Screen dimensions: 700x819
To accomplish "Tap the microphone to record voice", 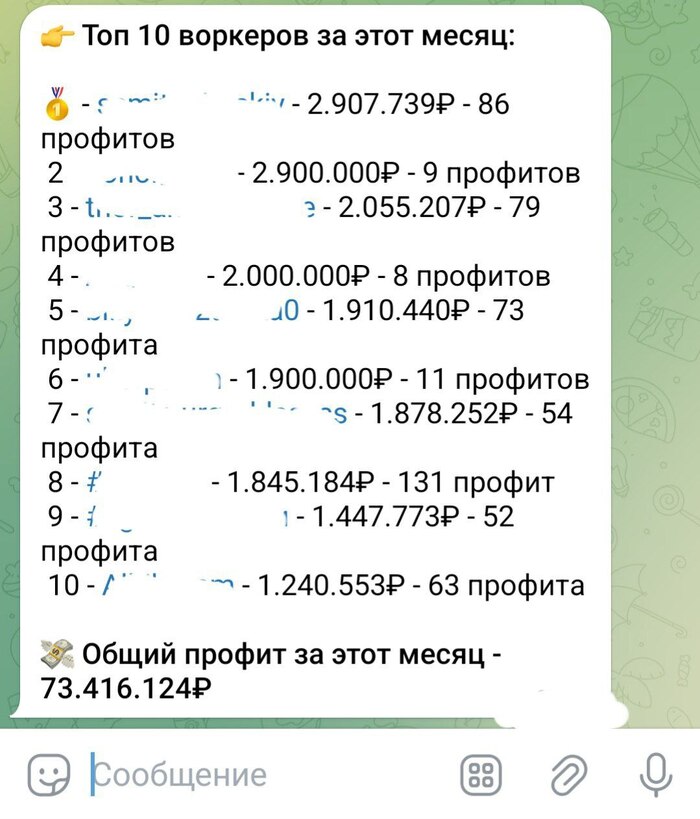I will (x=655, y=774).
